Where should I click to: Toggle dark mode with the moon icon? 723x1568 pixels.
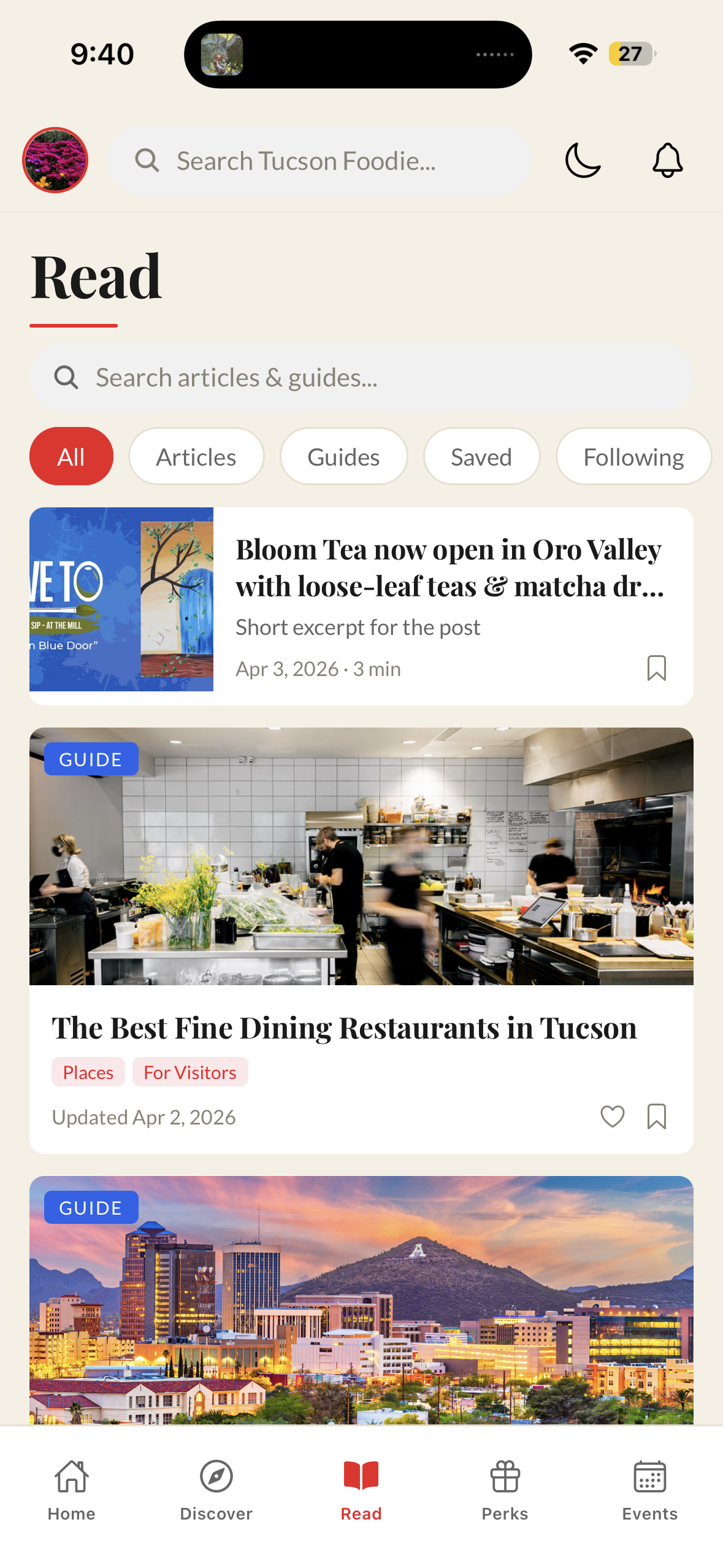[x=583, y=161]
